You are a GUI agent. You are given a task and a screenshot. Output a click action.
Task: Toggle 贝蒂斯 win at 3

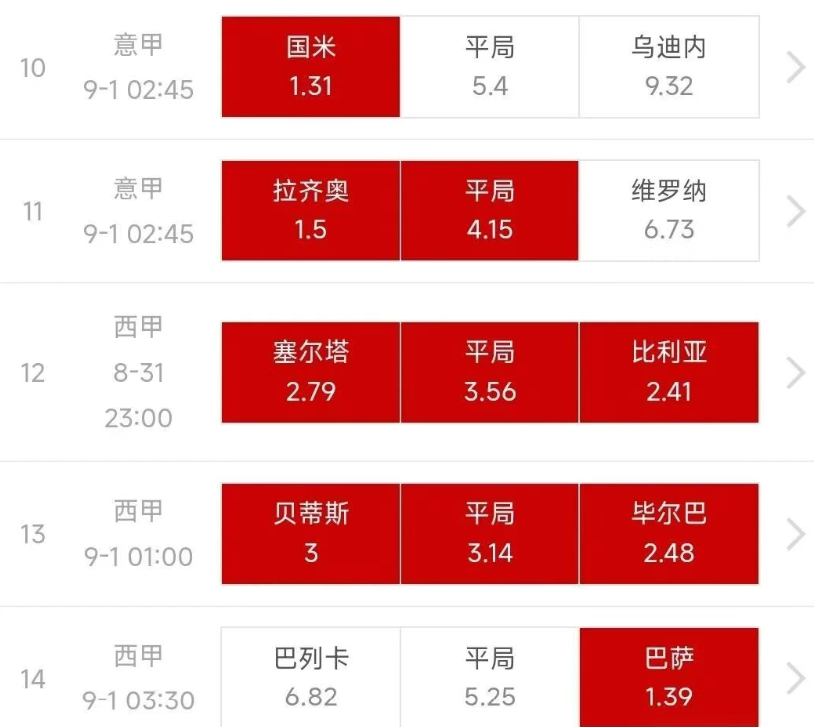(x=310, y=534)
